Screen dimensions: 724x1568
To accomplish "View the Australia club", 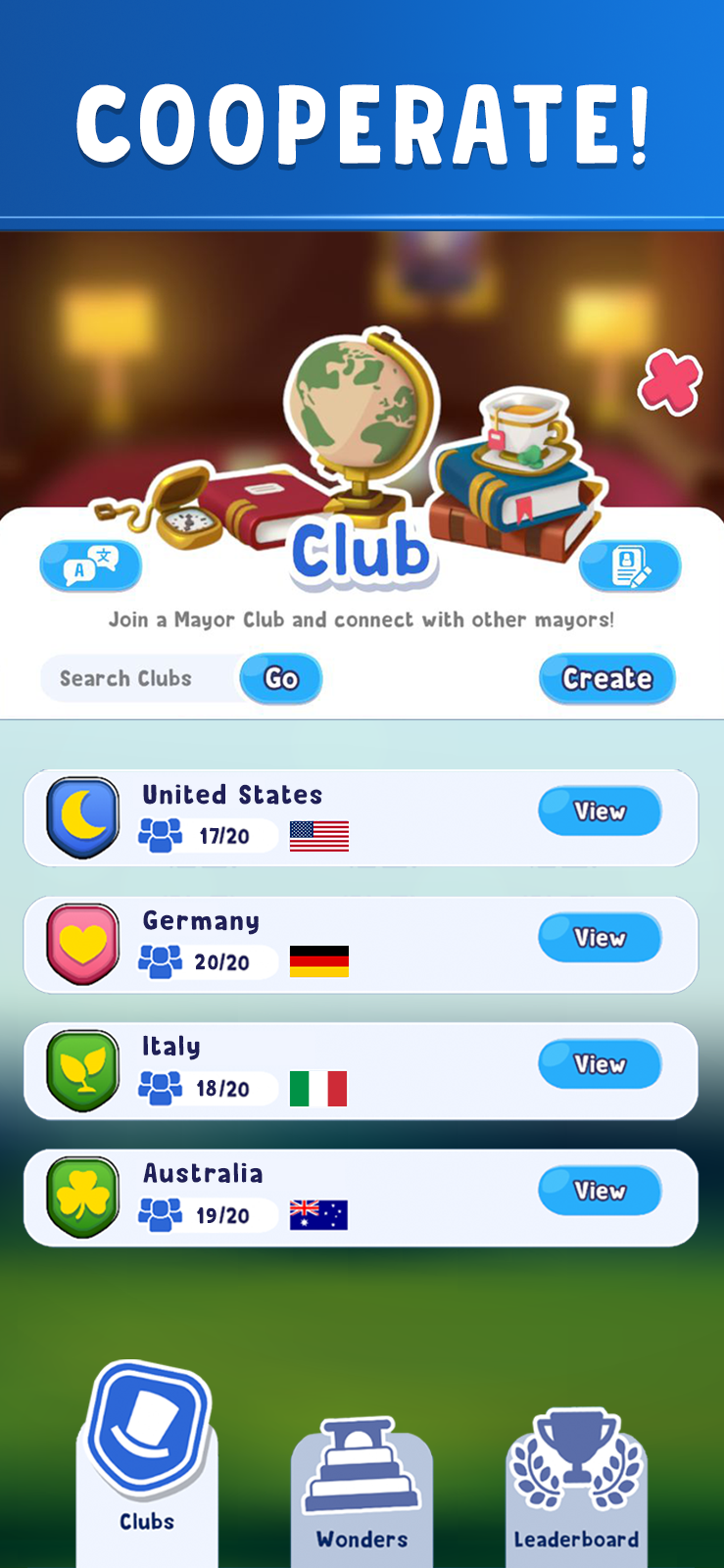I will tap(600, 1191).
